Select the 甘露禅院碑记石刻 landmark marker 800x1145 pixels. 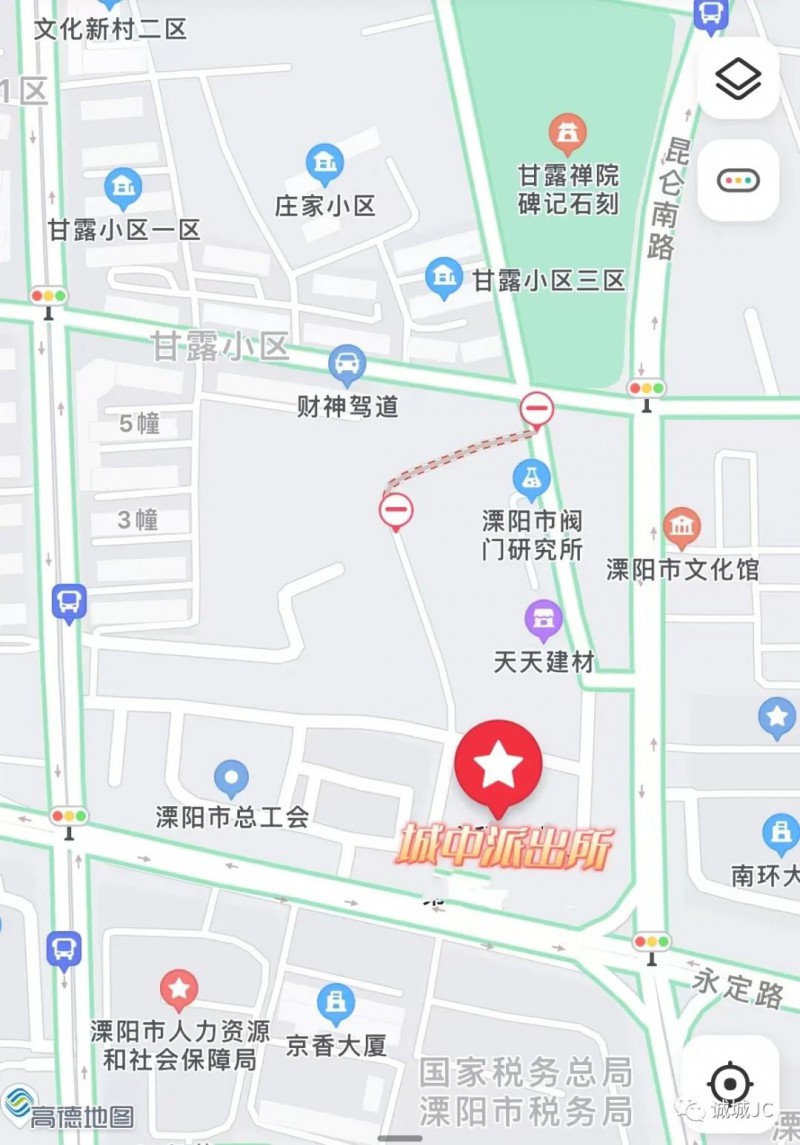[567, 135]
